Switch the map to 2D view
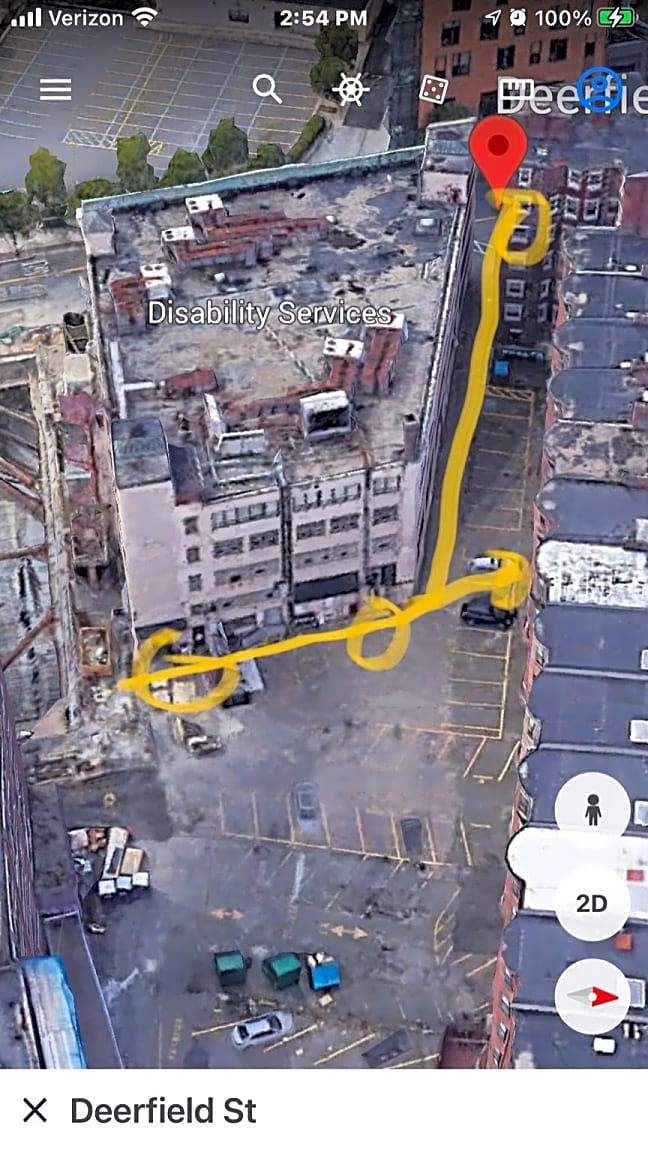The image size is (648, 1152). [x=592, y=903]
